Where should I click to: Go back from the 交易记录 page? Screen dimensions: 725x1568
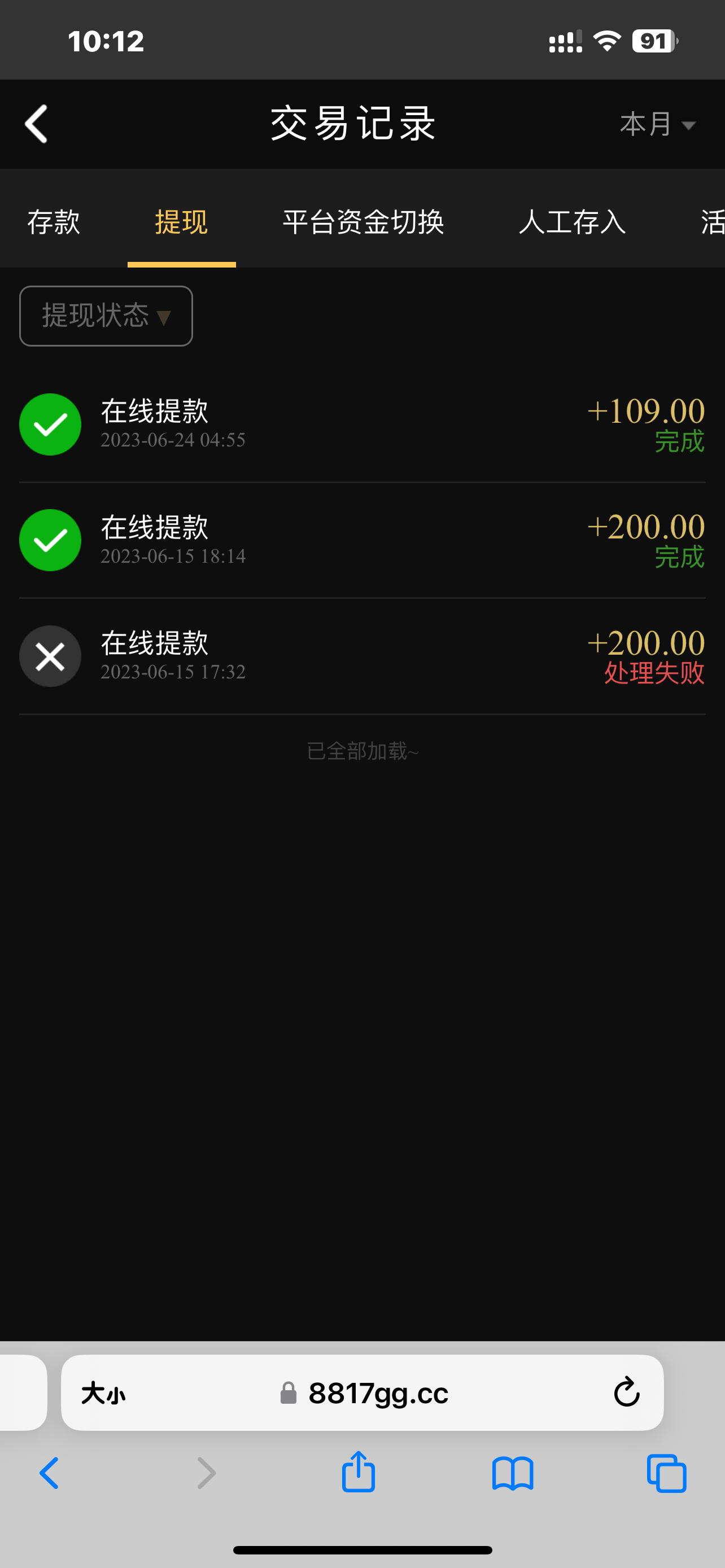click(37, 124)
